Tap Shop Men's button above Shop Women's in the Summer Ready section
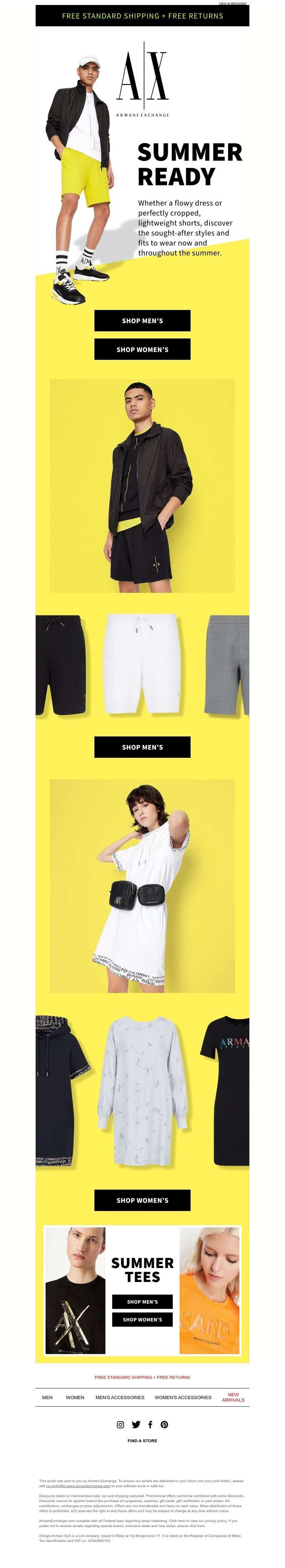This screenshot has width=285, height=1568. pos(142,320)
